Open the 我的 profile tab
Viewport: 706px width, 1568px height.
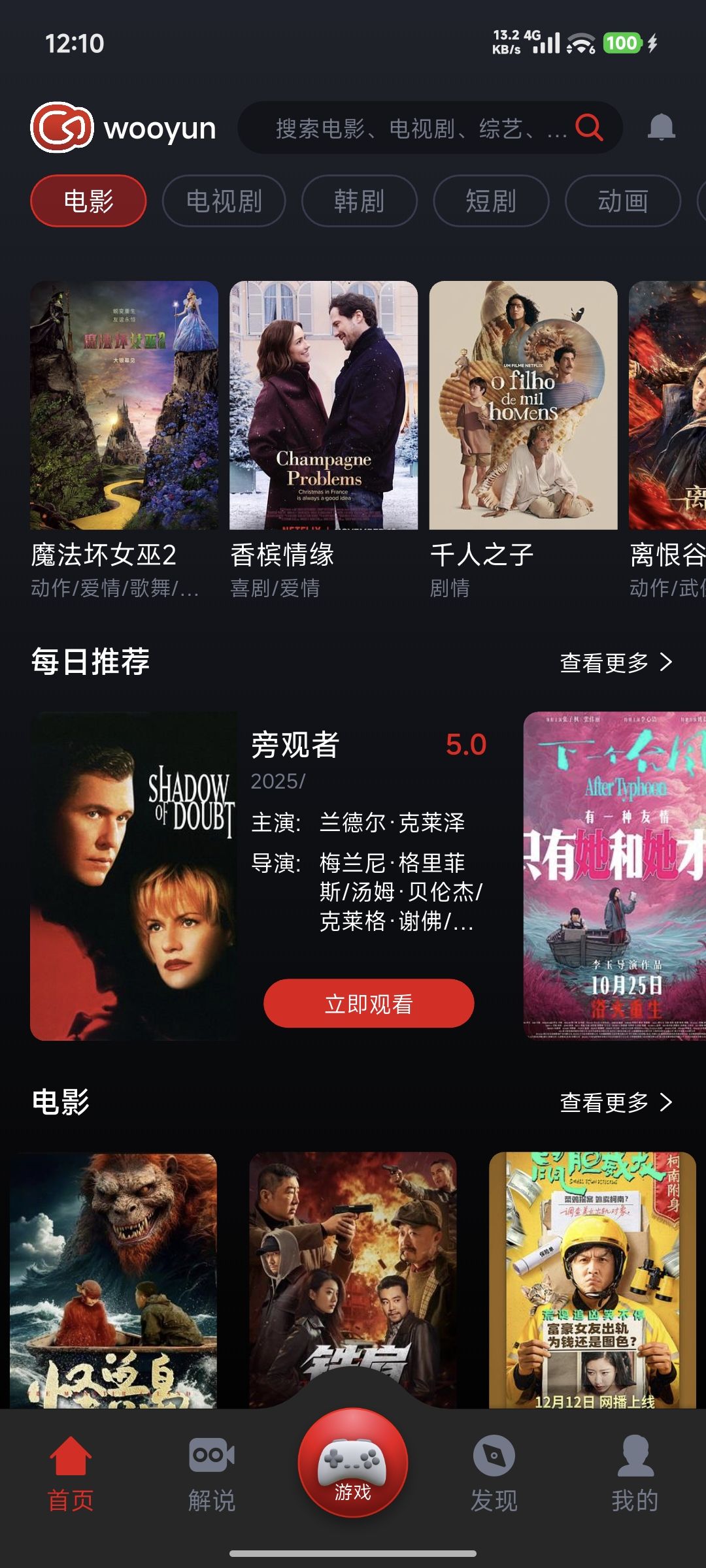(635, 1474)
